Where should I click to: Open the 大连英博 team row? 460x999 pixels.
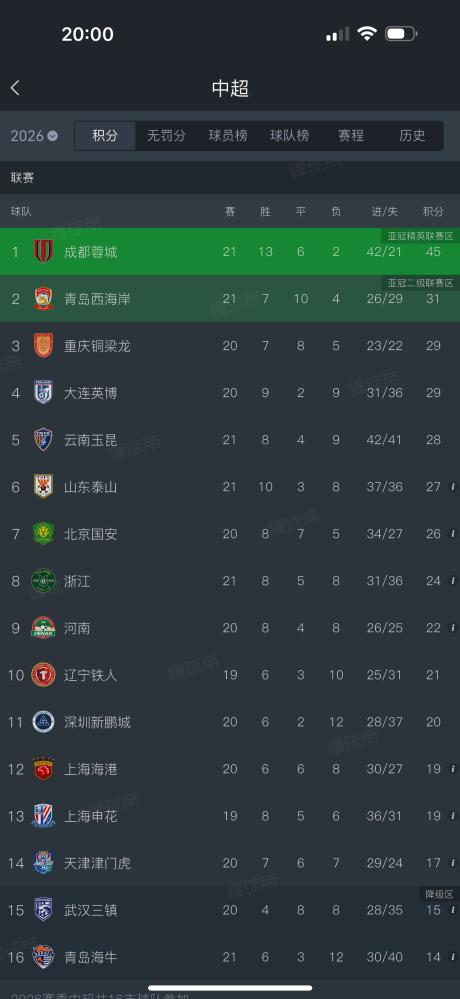[230, 393]
